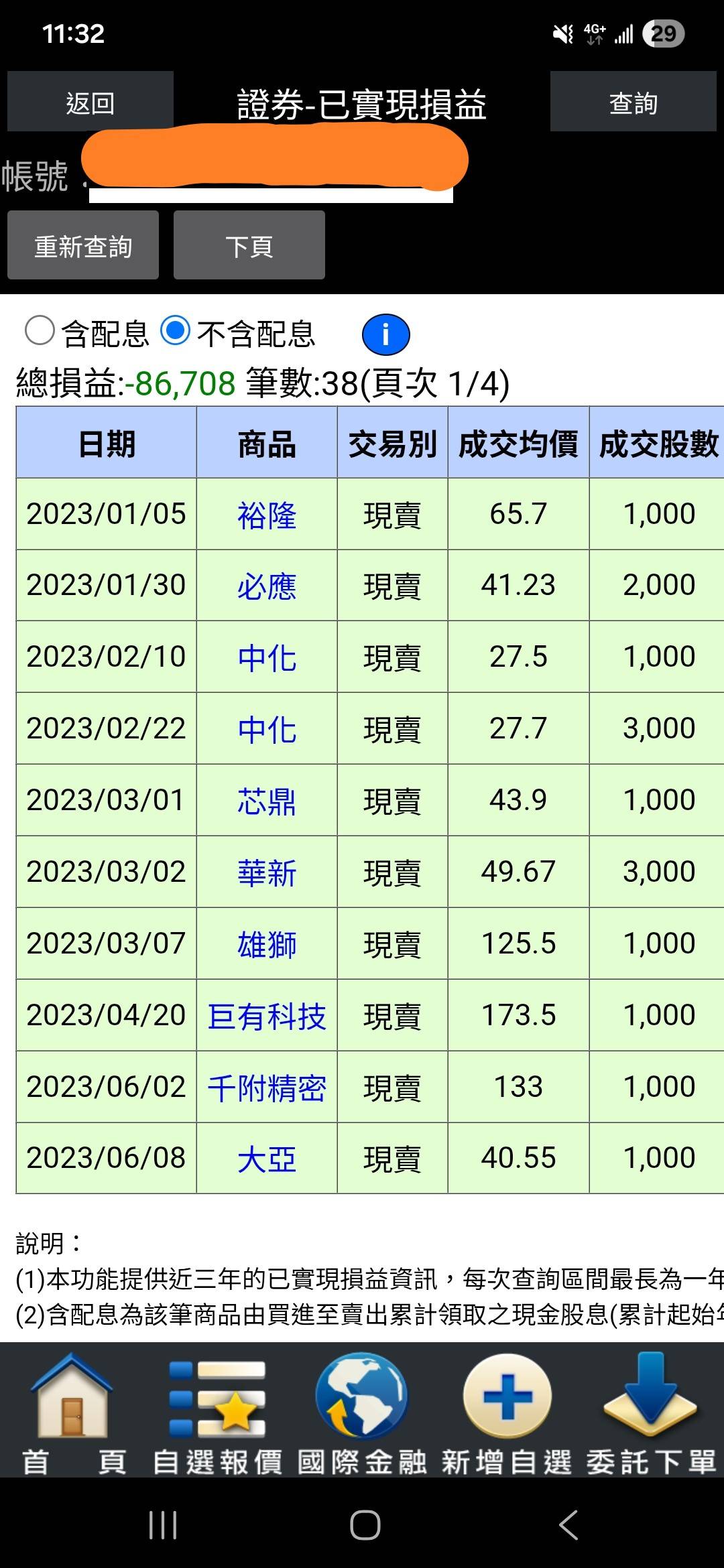724x1568 pixels.
Task: Go to next page with 下頁
Action: (x=249, y=245)
